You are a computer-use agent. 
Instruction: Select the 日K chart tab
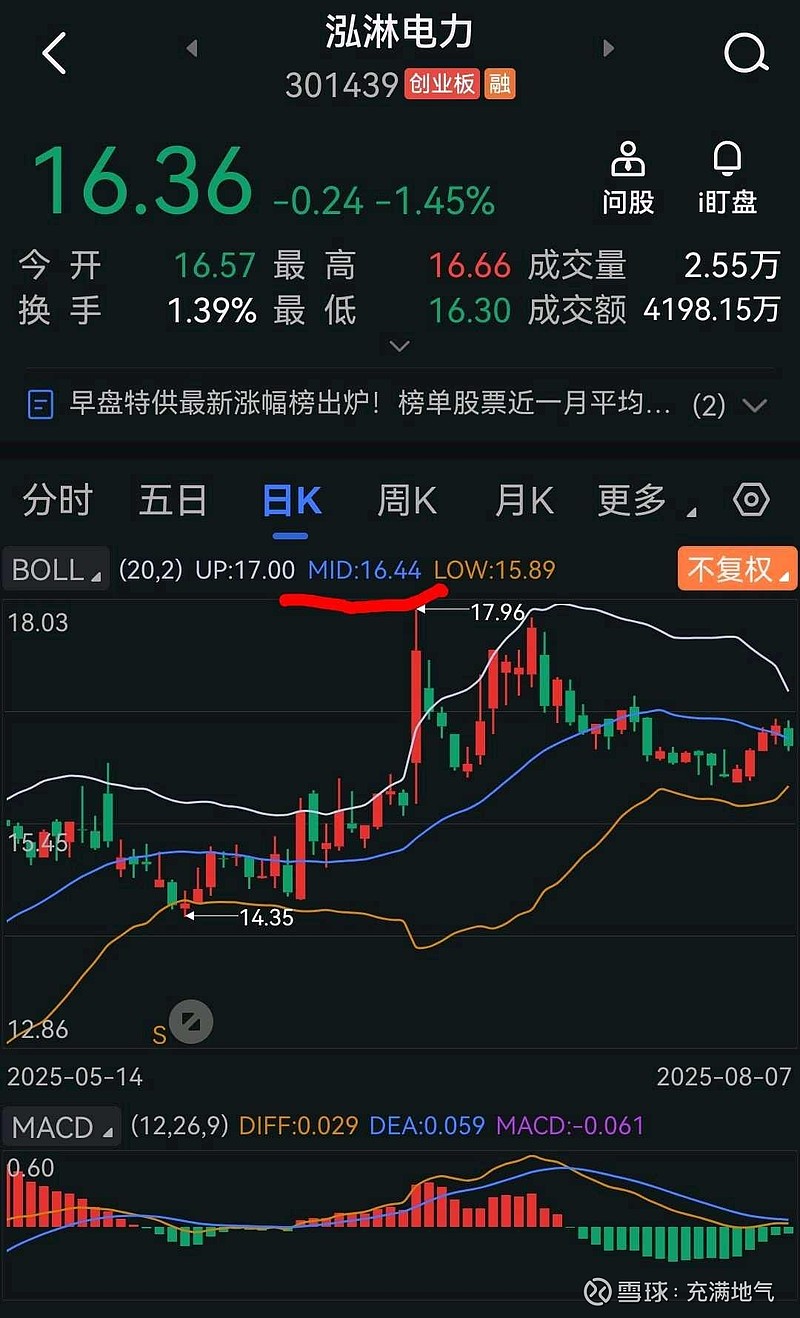(291, 499)
